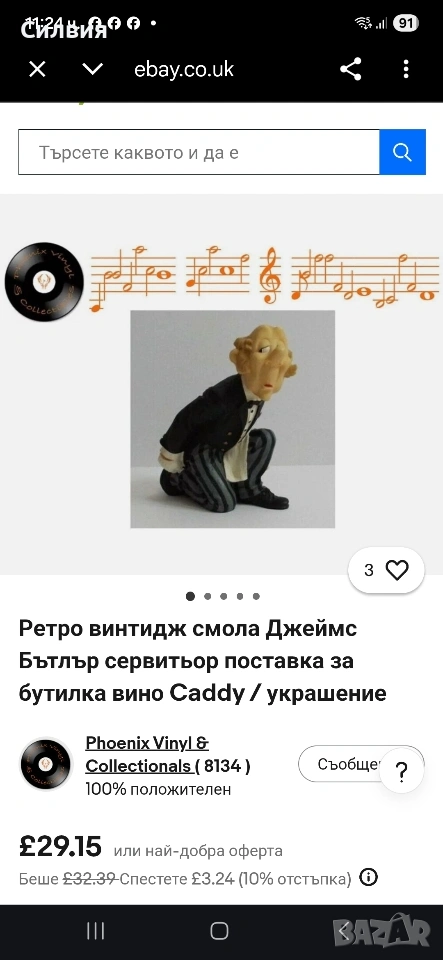Close the in-app browser tab
443x960 pixels.
coord(37,69)
